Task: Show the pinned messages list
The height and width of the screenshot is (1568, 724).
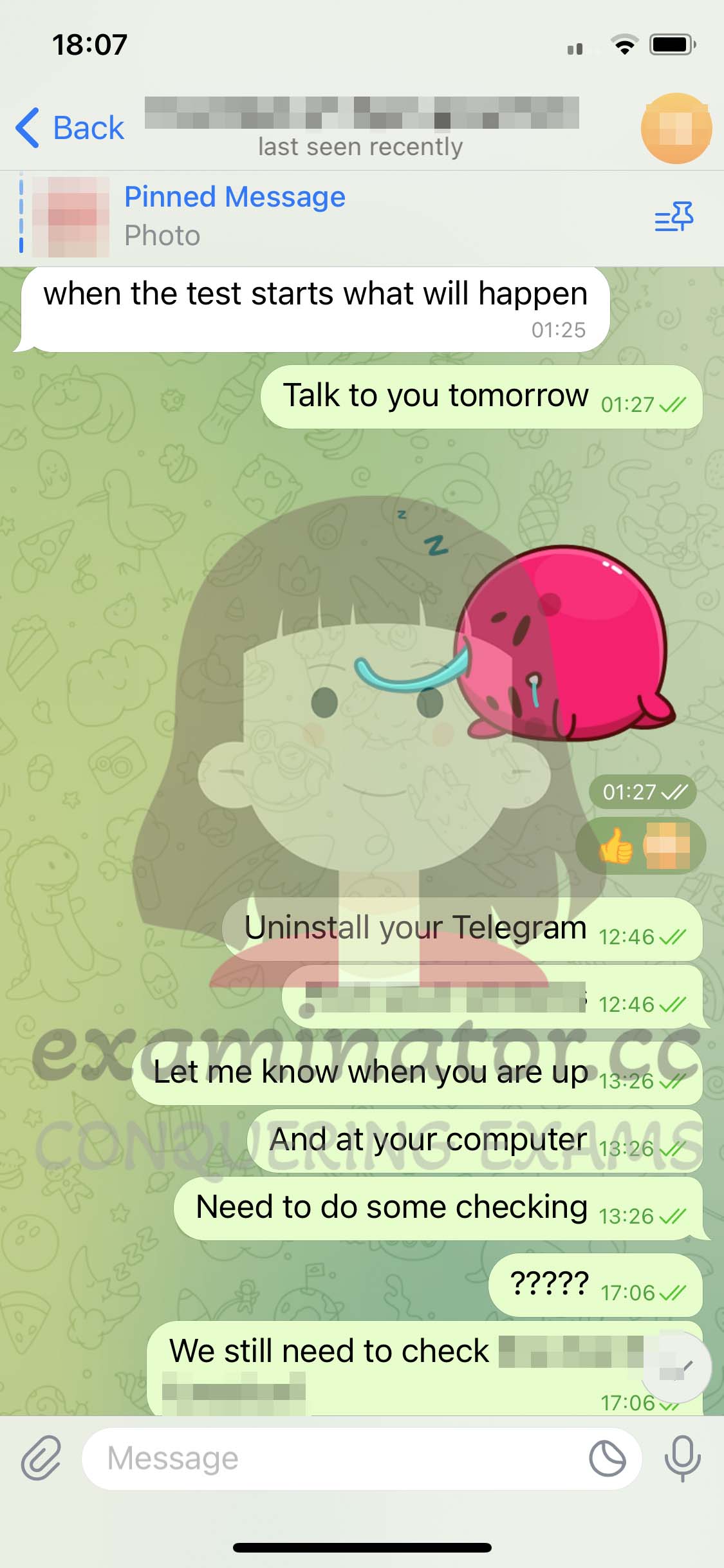Action: tap(674, 217)
